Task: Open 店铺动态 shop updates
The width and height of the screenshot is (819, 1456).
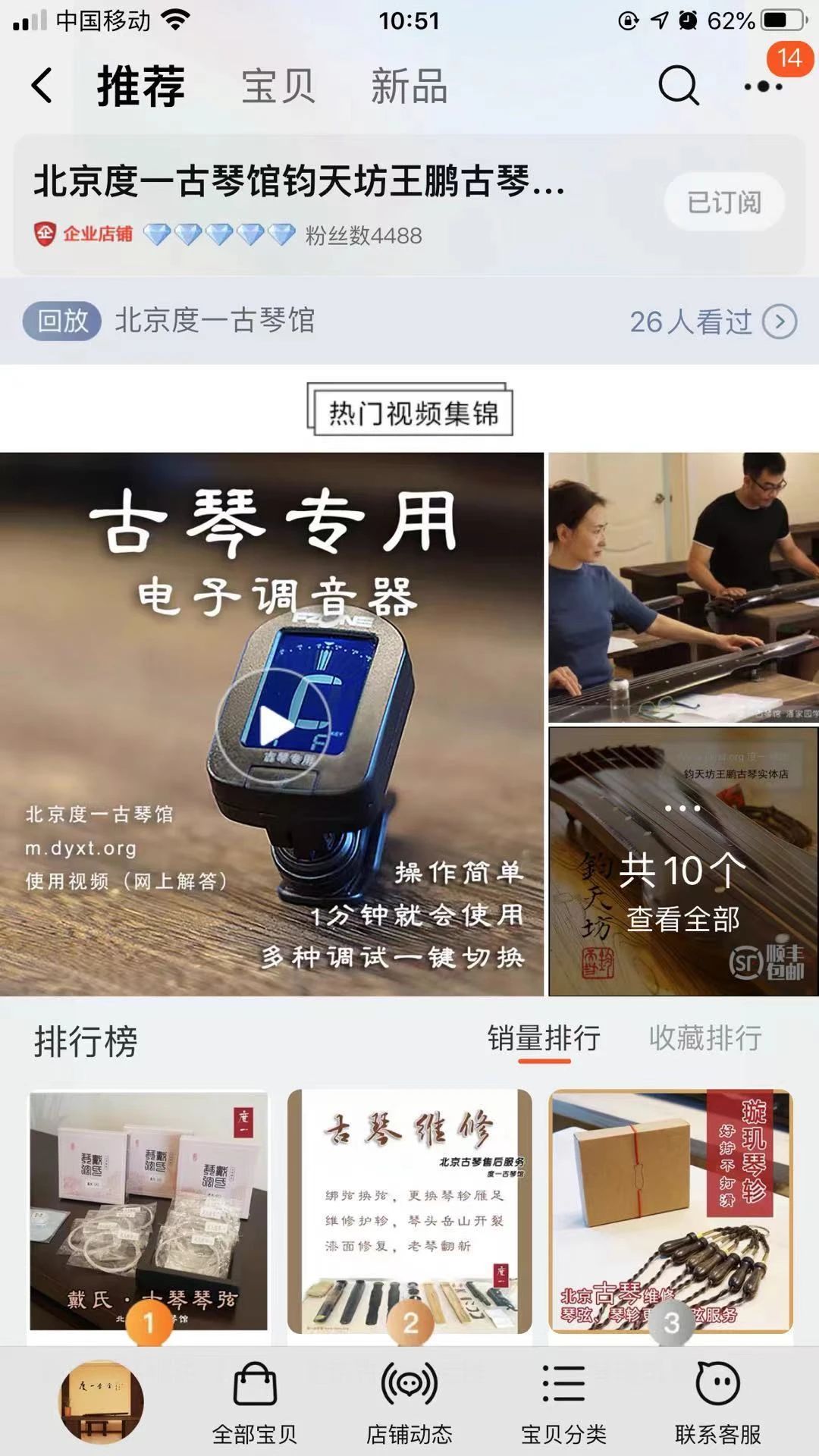Action: click(409, 1404)
